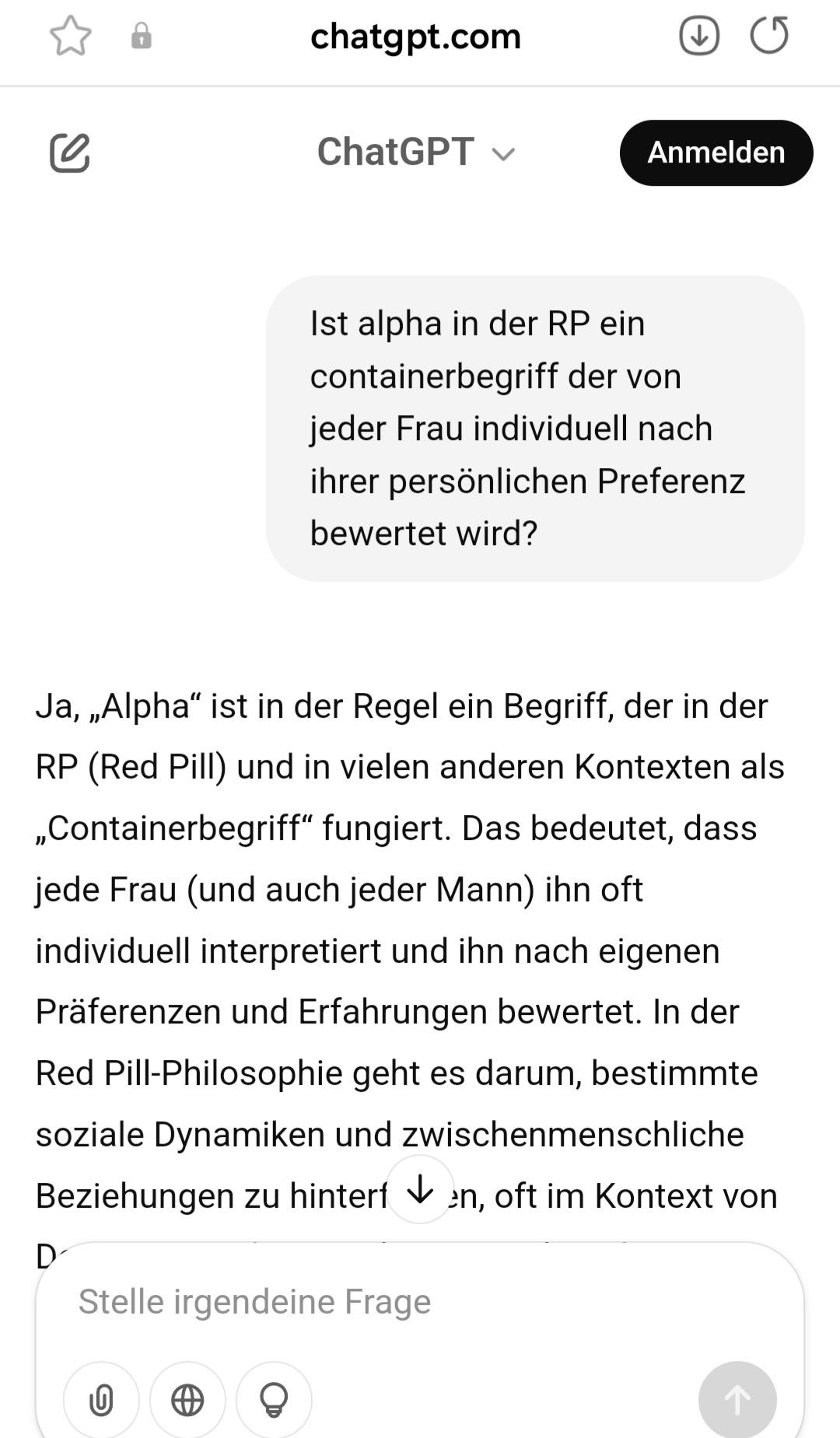Tap the Anmelden button
The image size is (840, 1438).
pos(716,152)
